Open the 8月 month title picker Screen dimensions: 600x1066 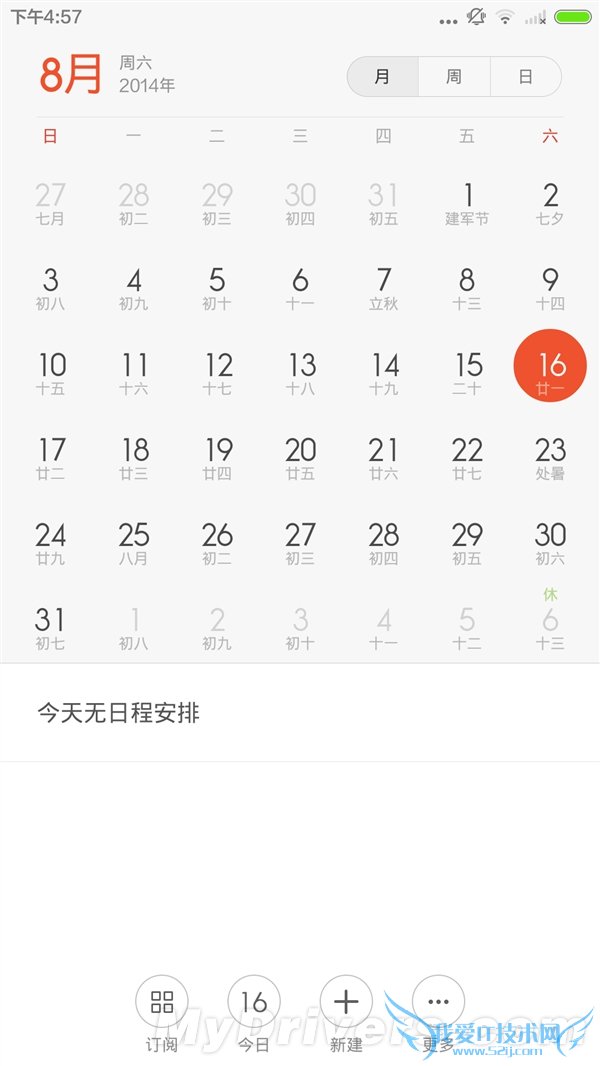coord(71,75)
